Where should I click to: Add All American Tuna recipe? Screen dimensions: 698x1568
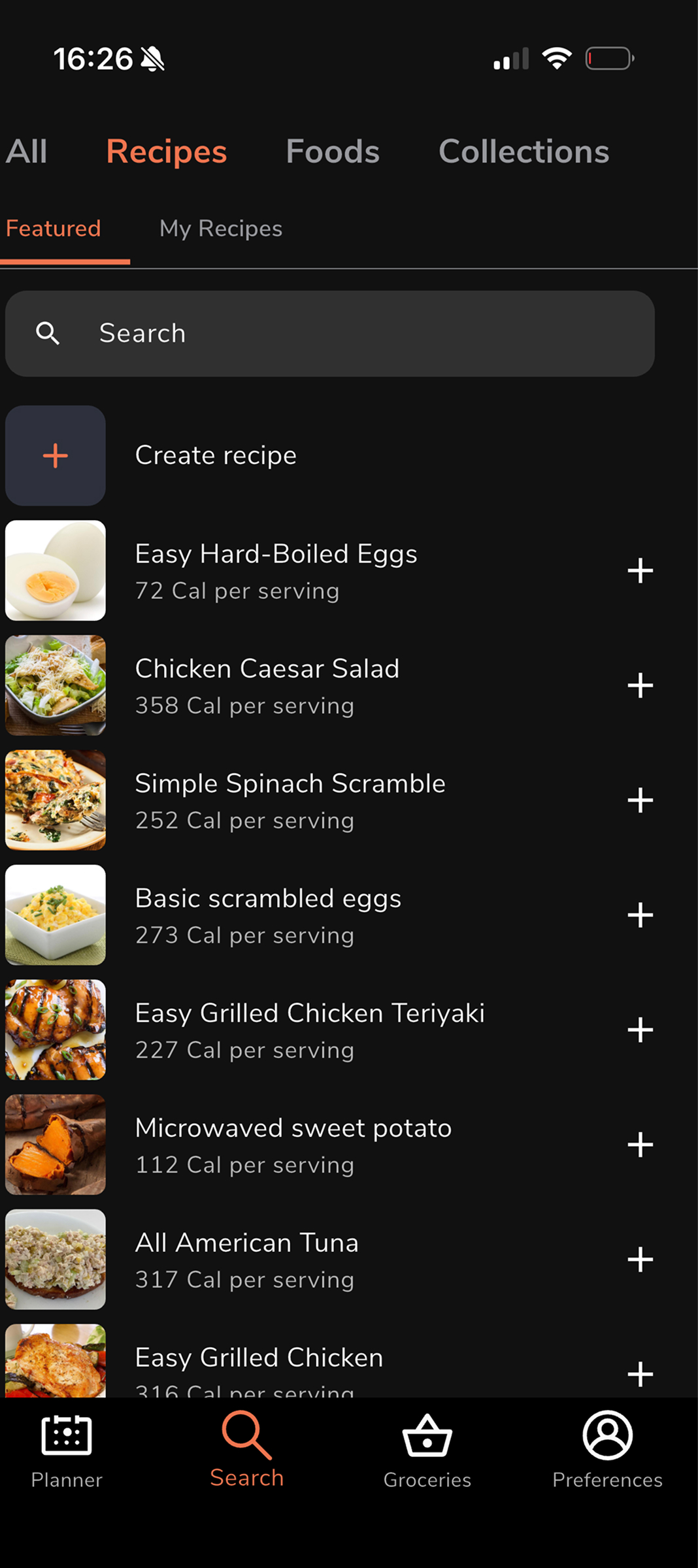tap(640, 1260)
